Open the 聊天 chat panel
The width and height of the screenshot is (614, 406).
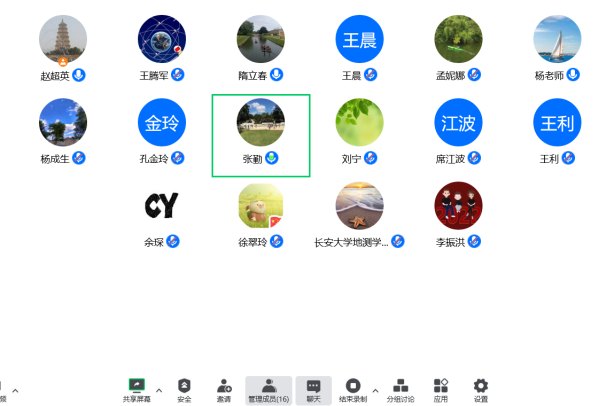pos(313,388)
